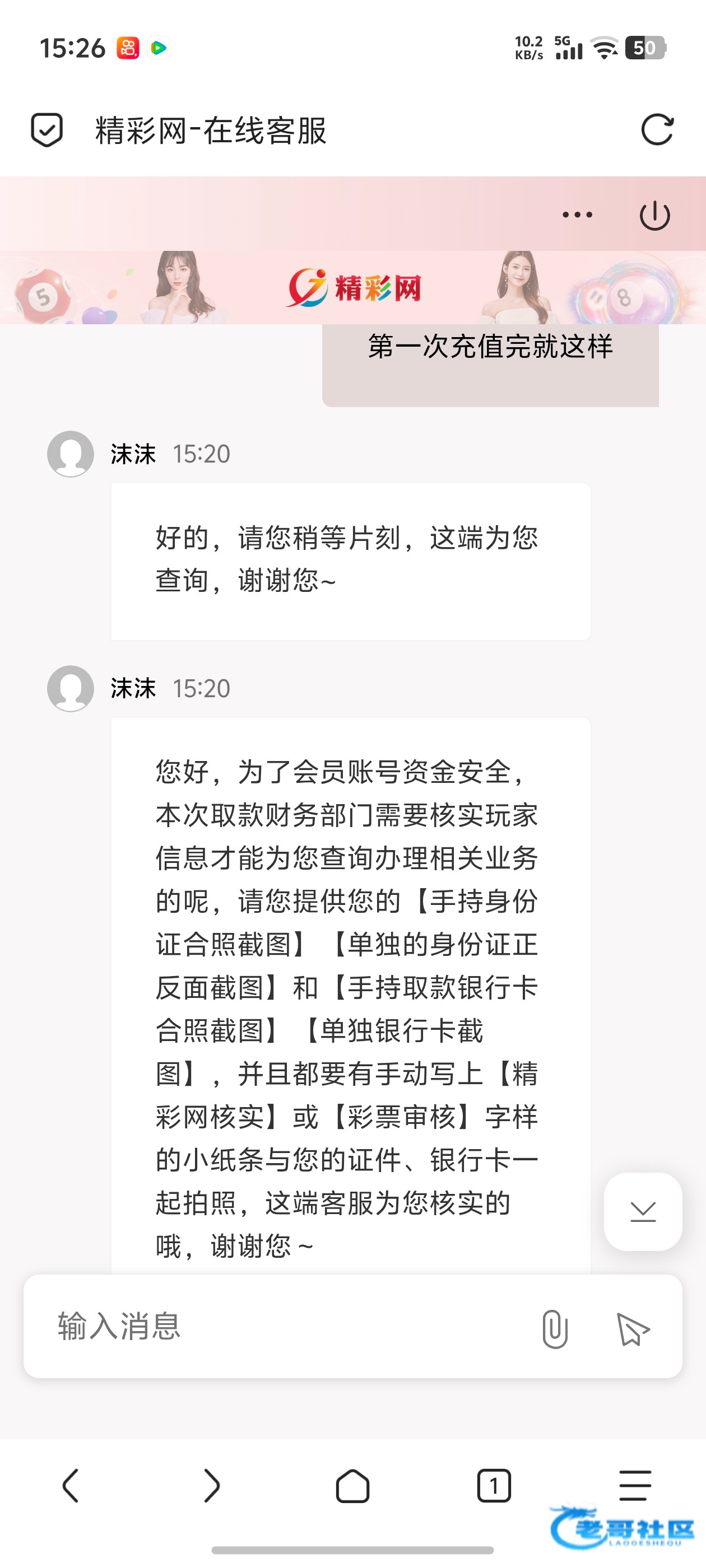Go back to the previous browser page
This screenshot has height=1568, width=706.
[71, 1485]
